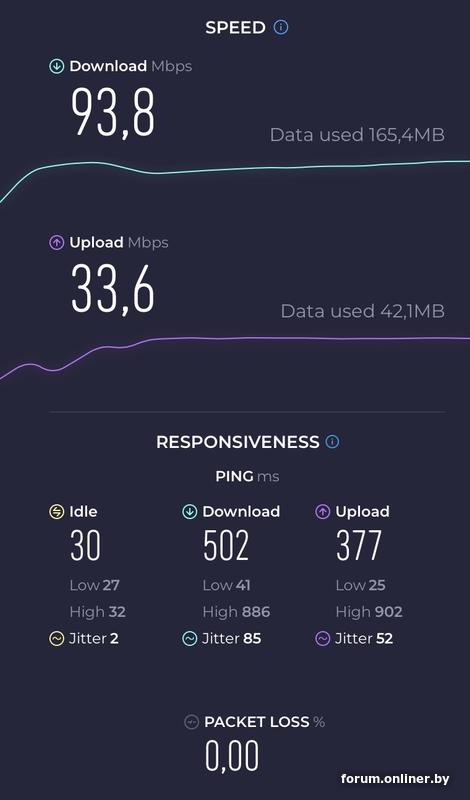
Task: Open the info icon next to SPEED
Action: 281,27
